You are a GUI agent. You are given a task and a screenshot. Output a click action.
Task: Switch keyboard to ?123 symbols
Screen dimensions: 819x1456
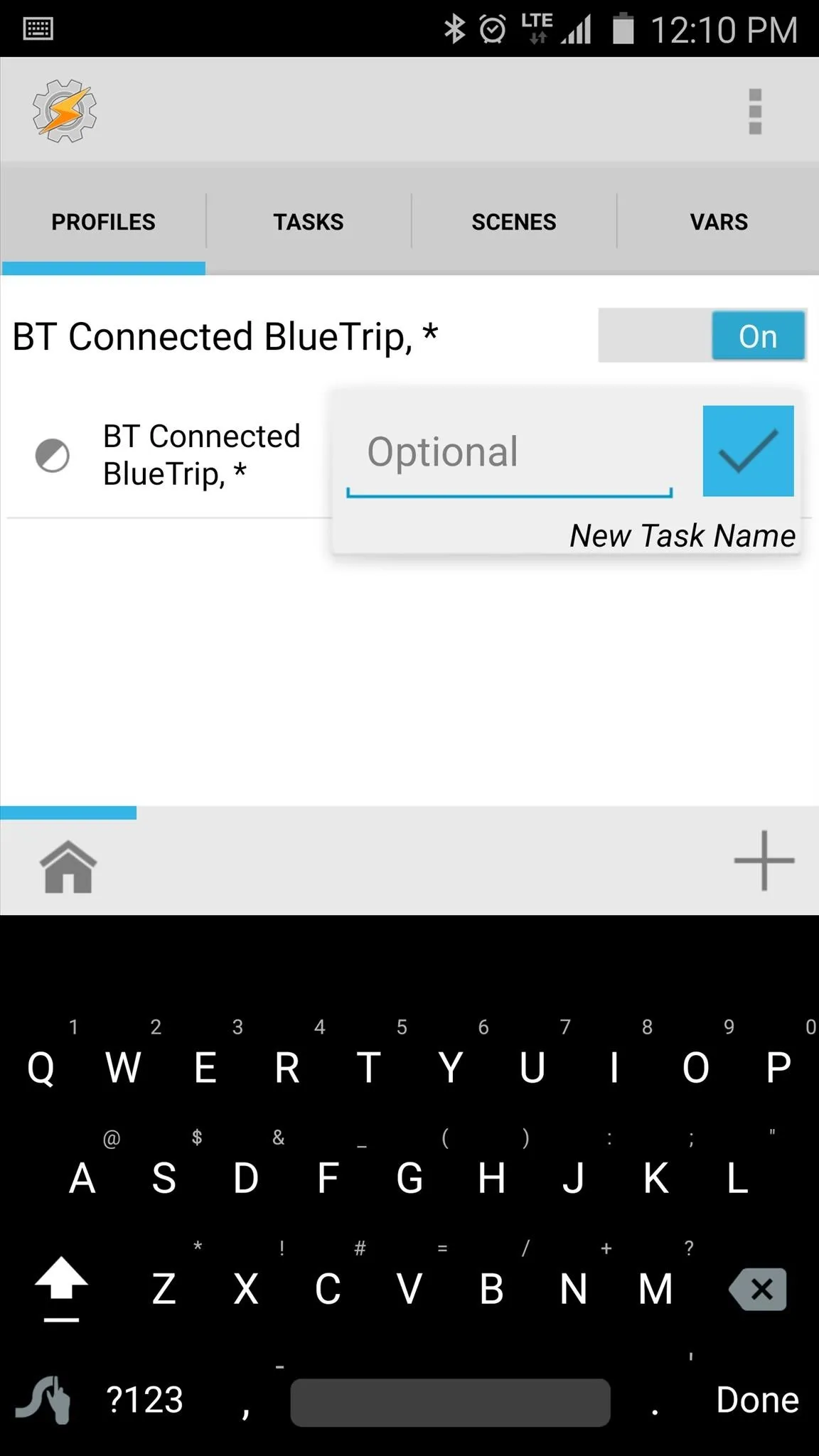tap(144, 1399)
